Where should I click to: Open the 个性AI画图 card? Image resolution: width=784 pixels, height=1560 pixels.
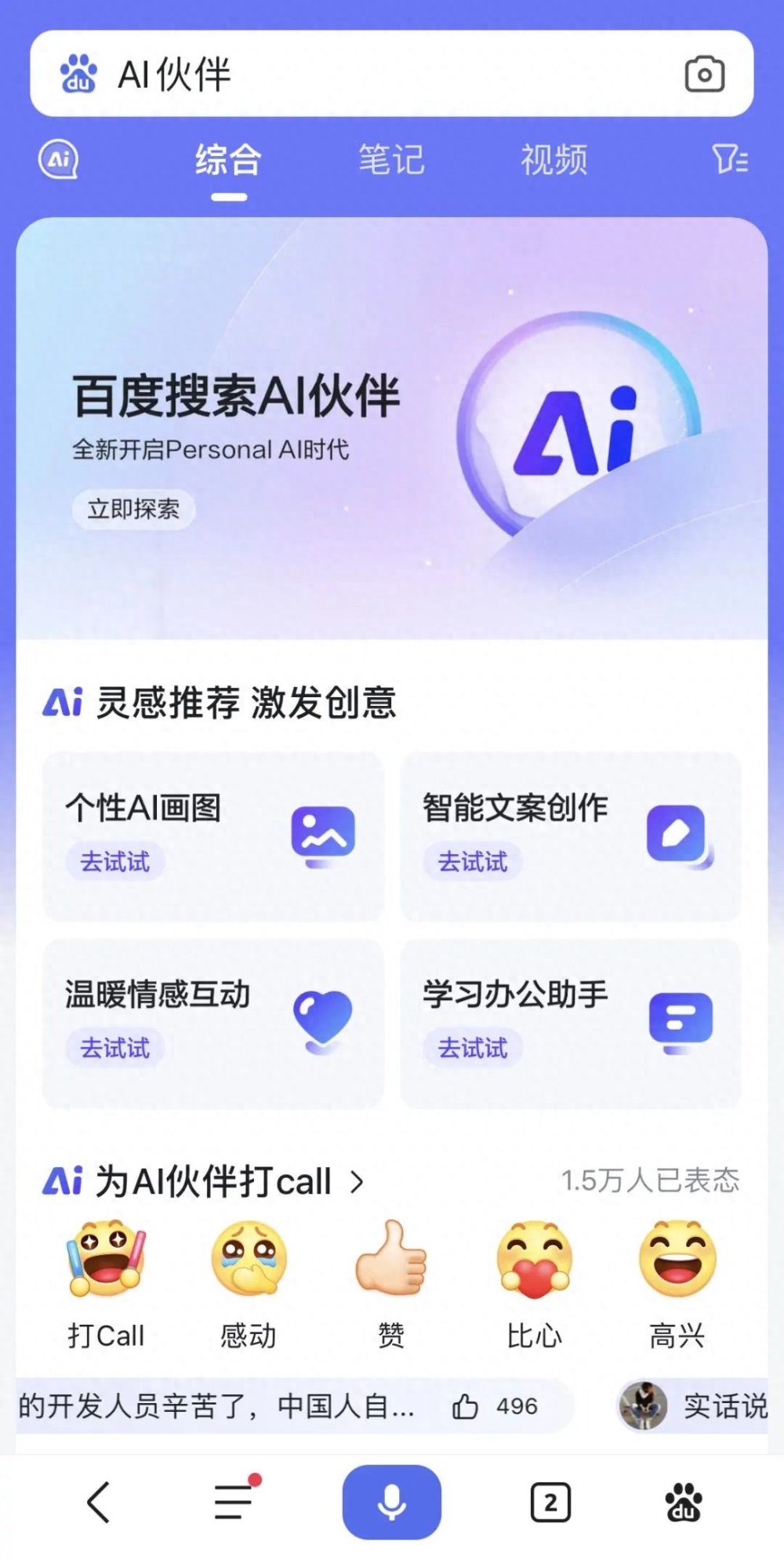(x=213, y=837)
